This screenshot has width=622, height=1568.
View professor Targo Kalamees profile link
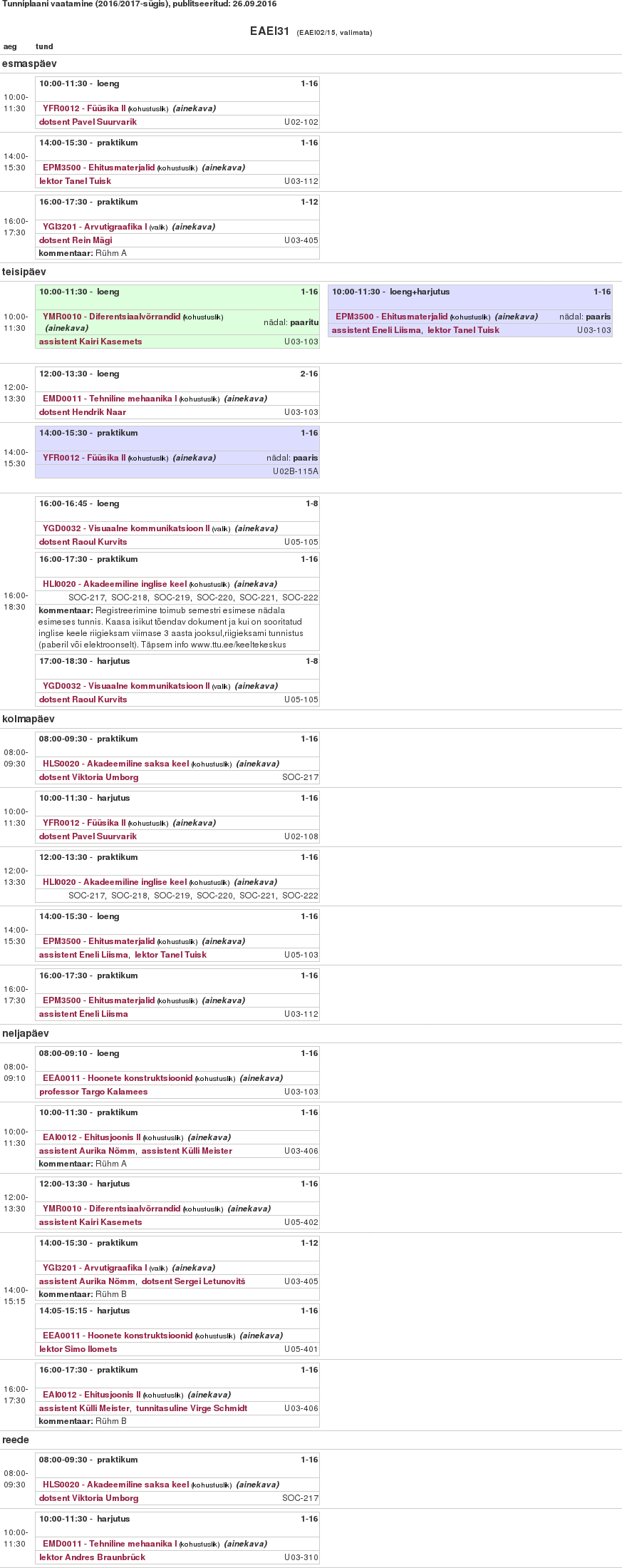click(x=93, y=1092)
